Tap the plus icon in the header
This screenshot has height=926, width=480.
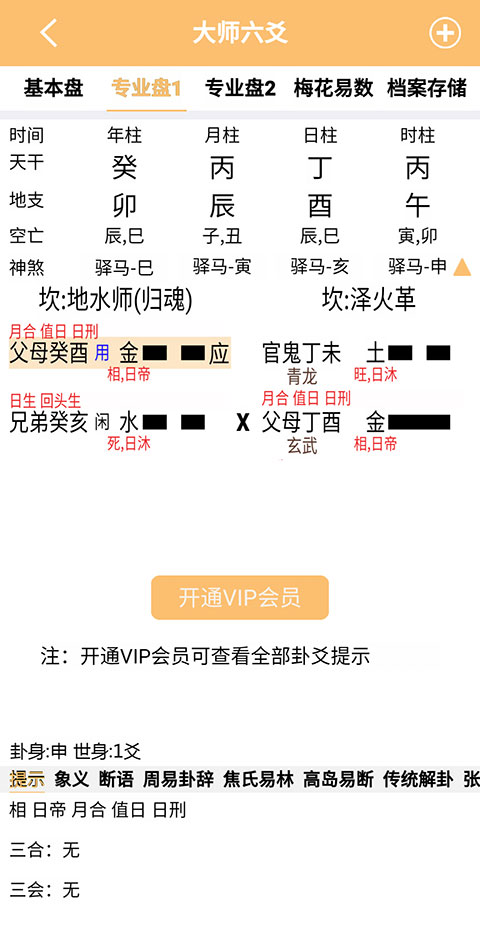pyautogui.click(x=445, y=32)
